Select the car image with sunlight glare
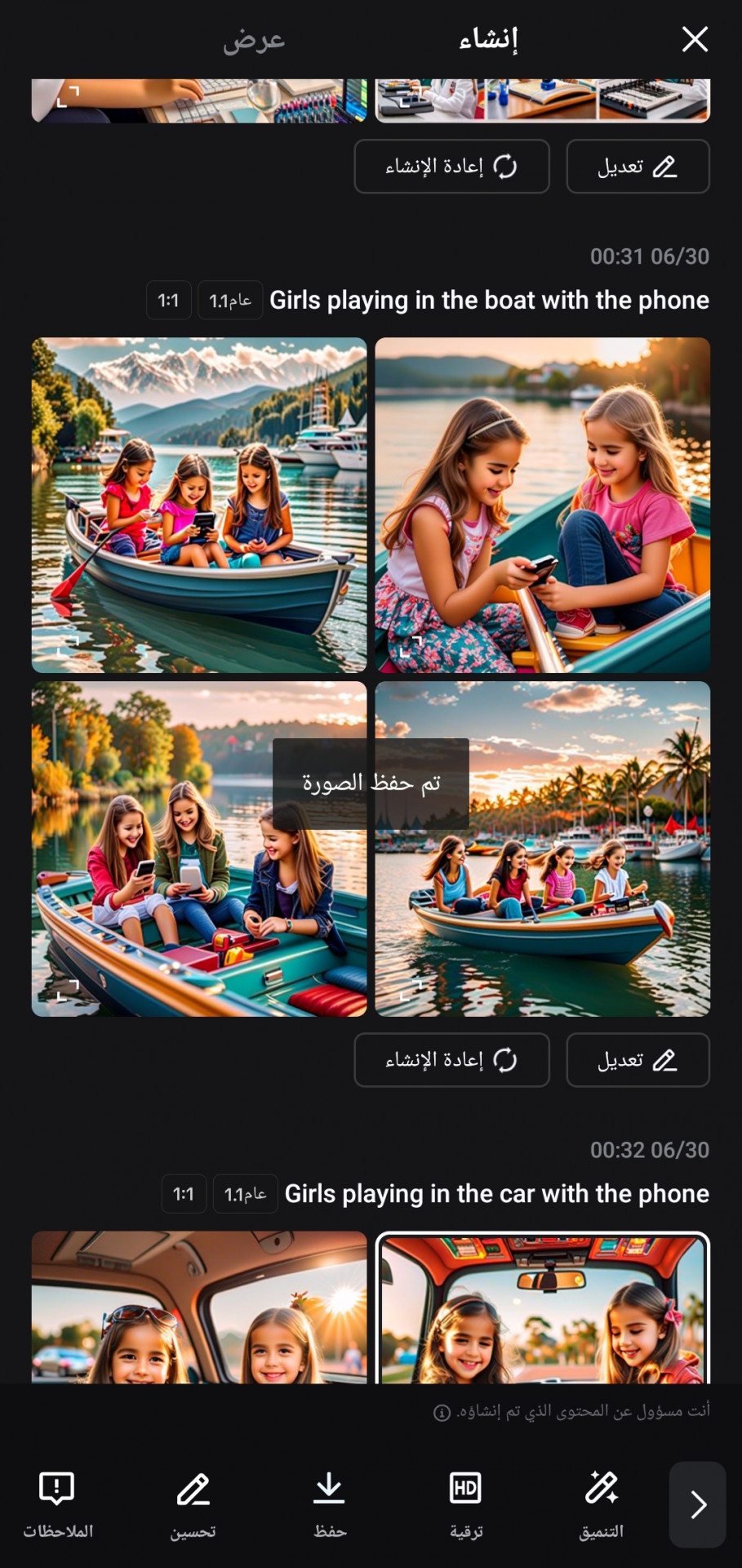Image resolution: width=742 pixels, height=1568 pixels. click(199, 1307)
